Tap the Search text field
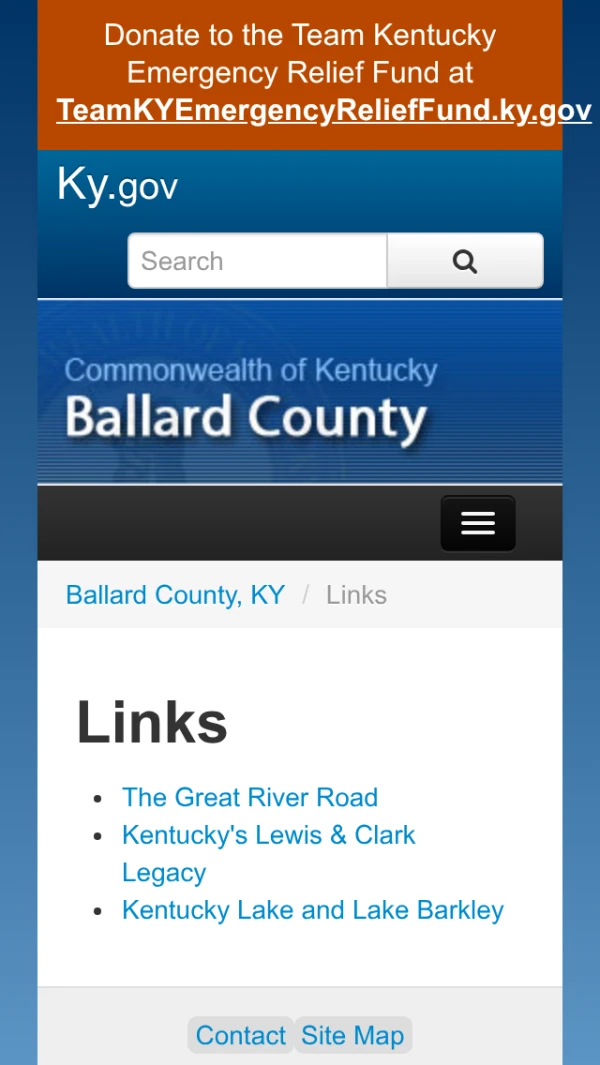Viewport: 600px width, 1065px height. pyautogui.click(x=257, y=261)
